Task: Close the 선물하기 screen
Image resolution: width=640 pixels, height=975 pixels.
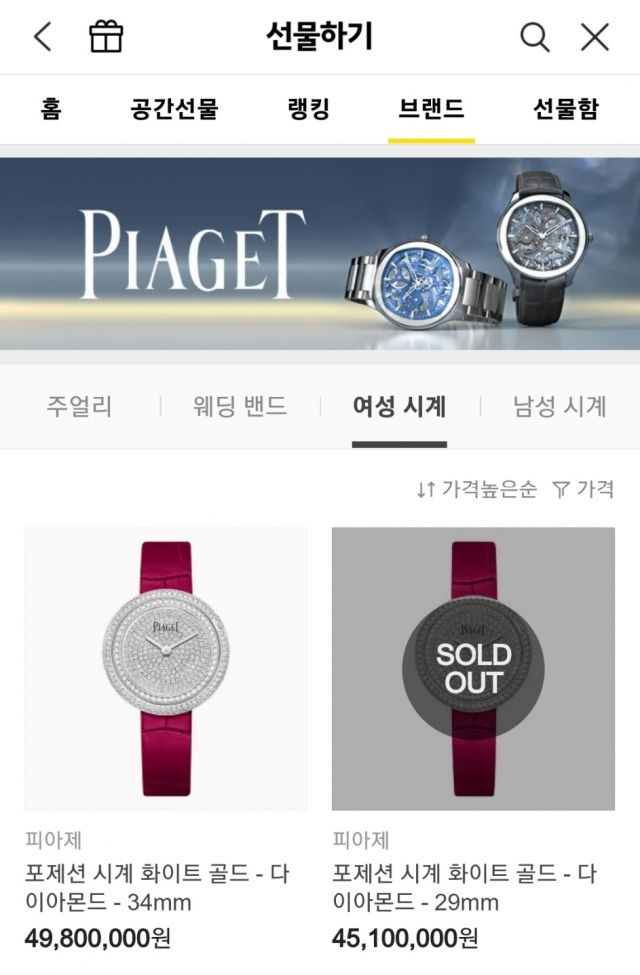Action: [595, 38]
